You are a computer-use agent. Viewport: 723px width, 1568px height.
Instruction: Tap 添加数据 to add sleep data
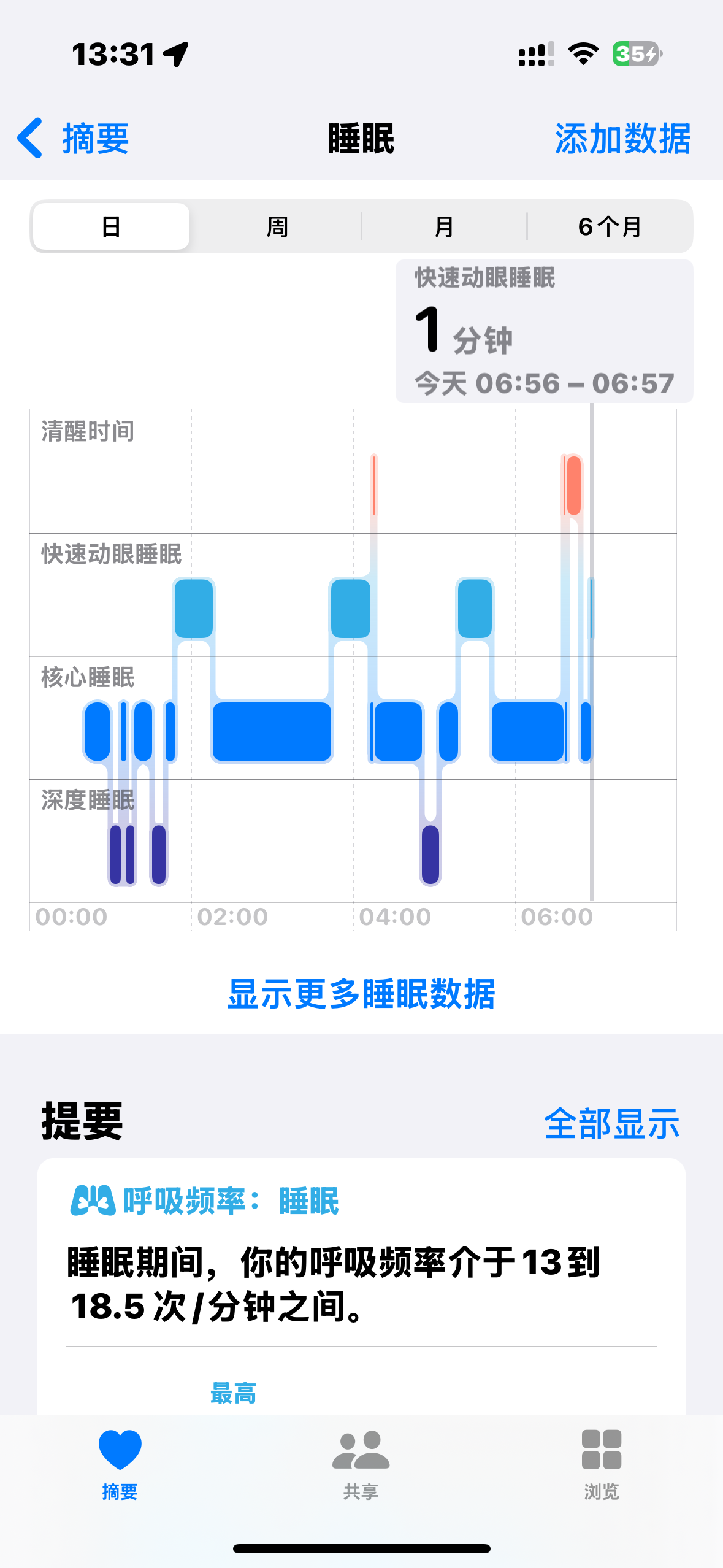coord(623,139)
